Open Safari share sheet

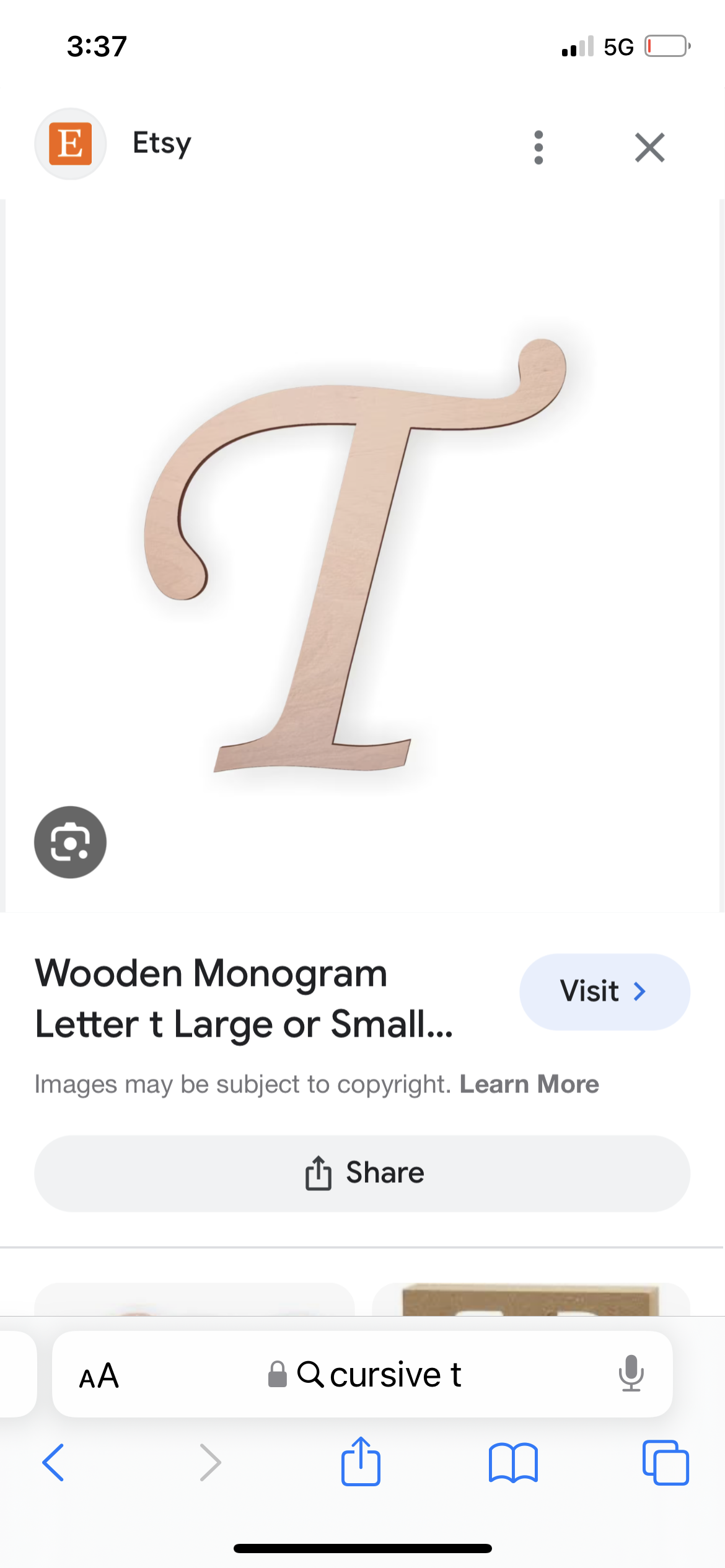[361, 1461]
